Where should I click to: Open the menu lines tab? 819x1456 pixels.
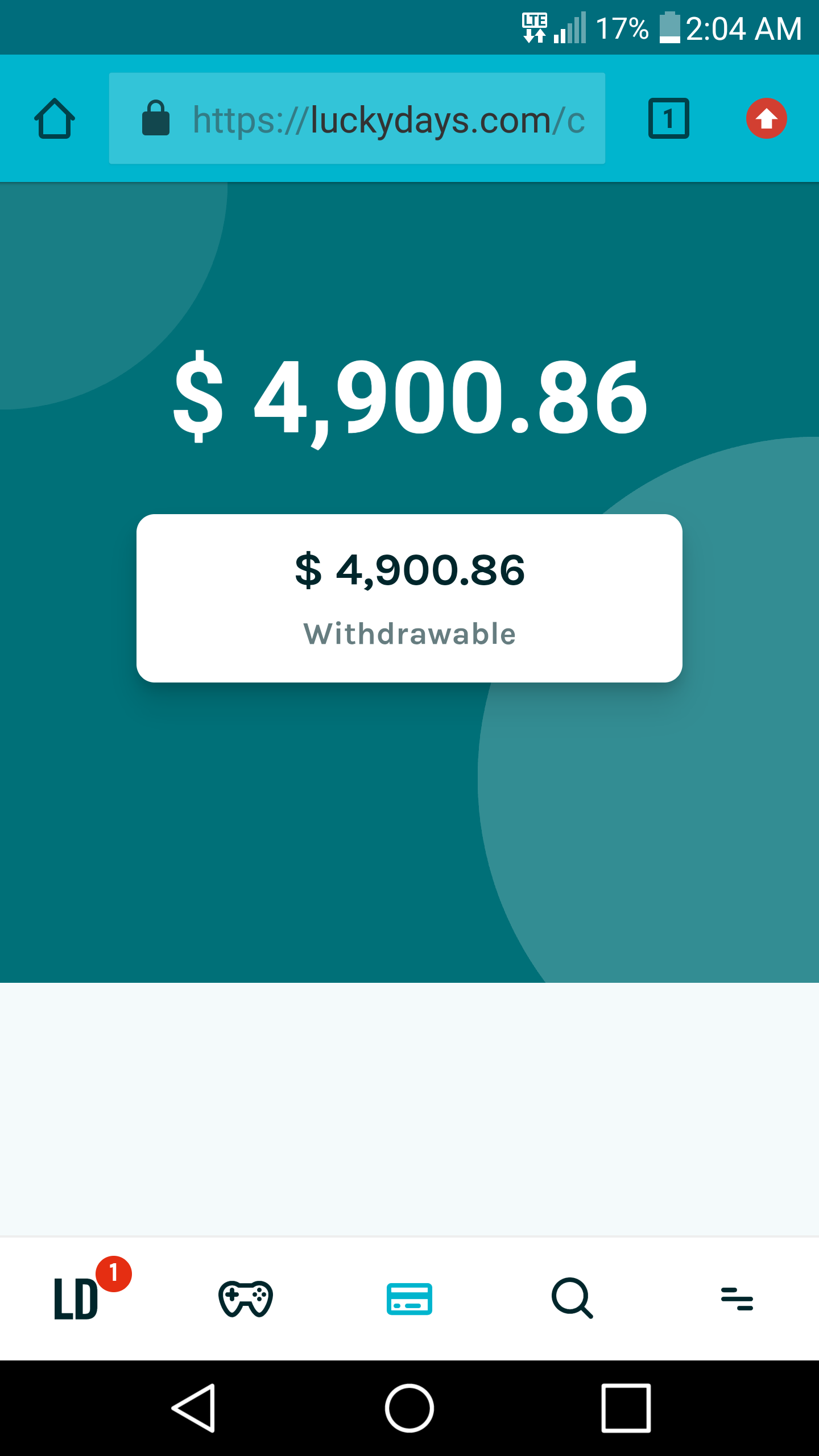[737, 1298]
